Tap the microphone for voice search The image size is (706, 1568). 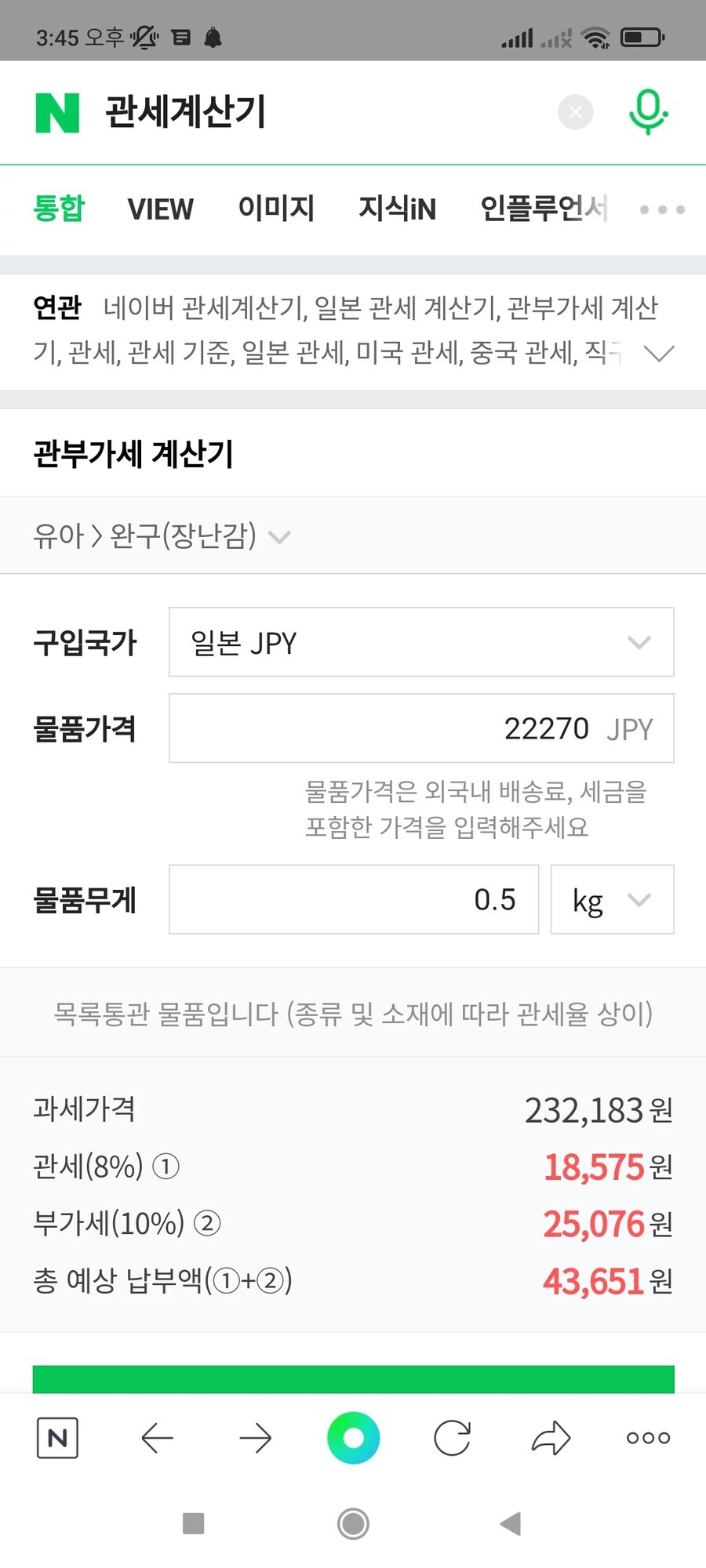point(647,112)
